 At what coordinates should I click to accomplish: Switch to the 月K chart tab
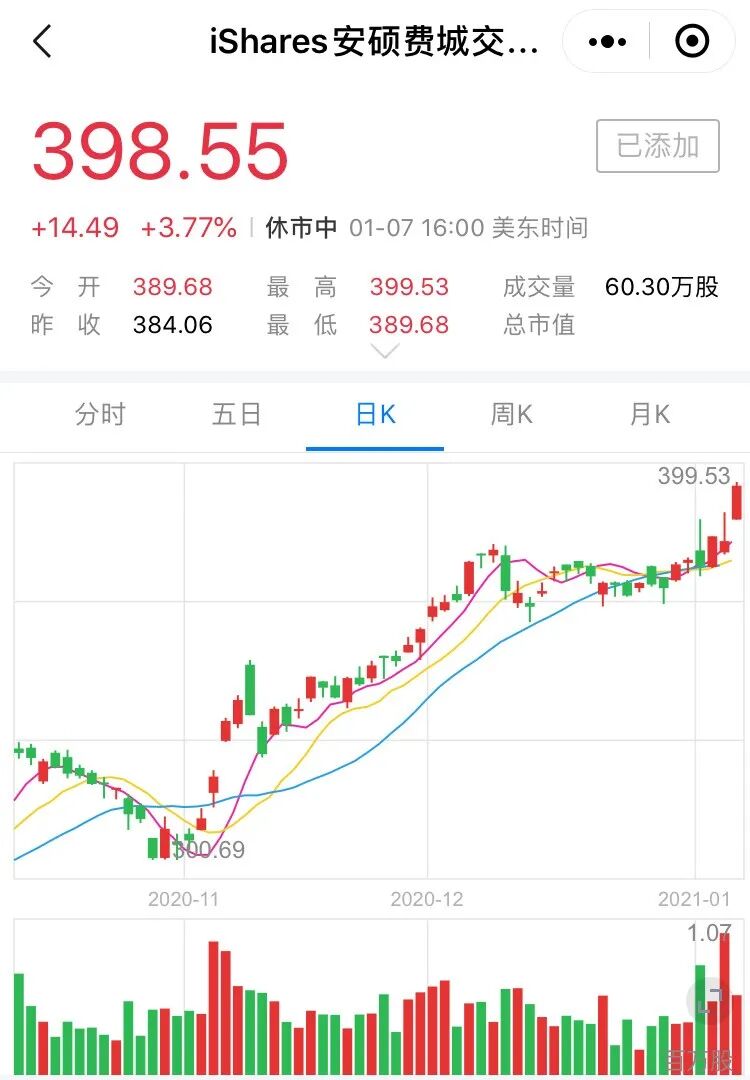(x=649, y=415)
